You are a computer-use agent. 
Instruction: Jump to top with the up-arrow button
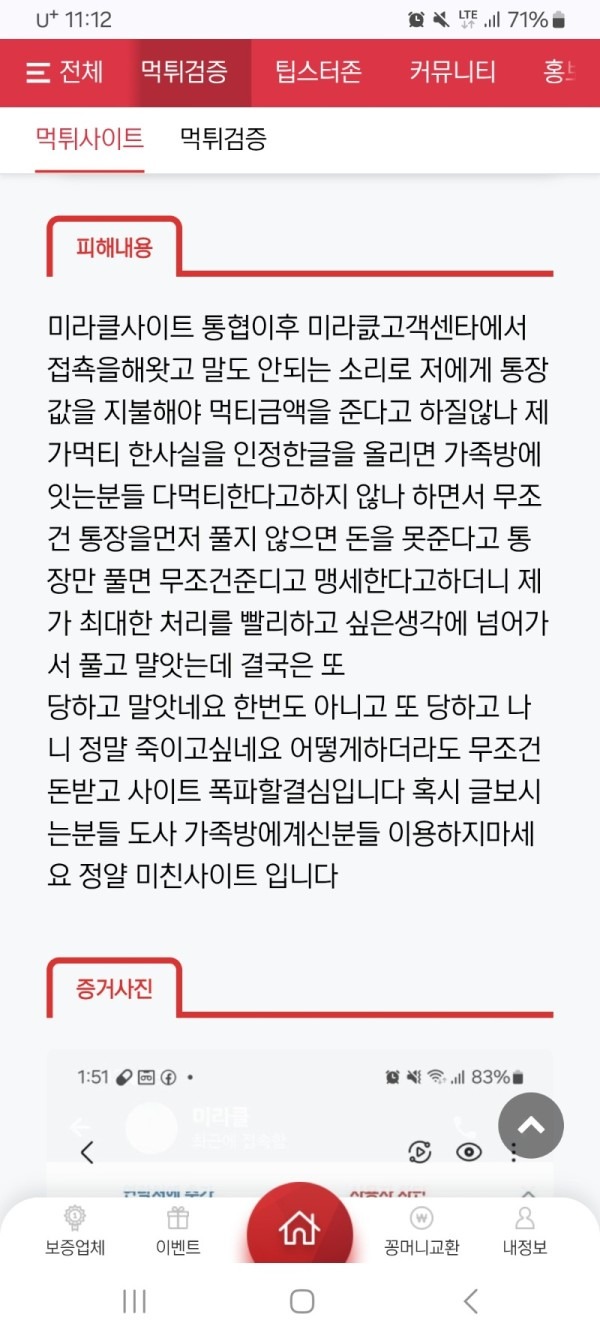[531, 1126]
